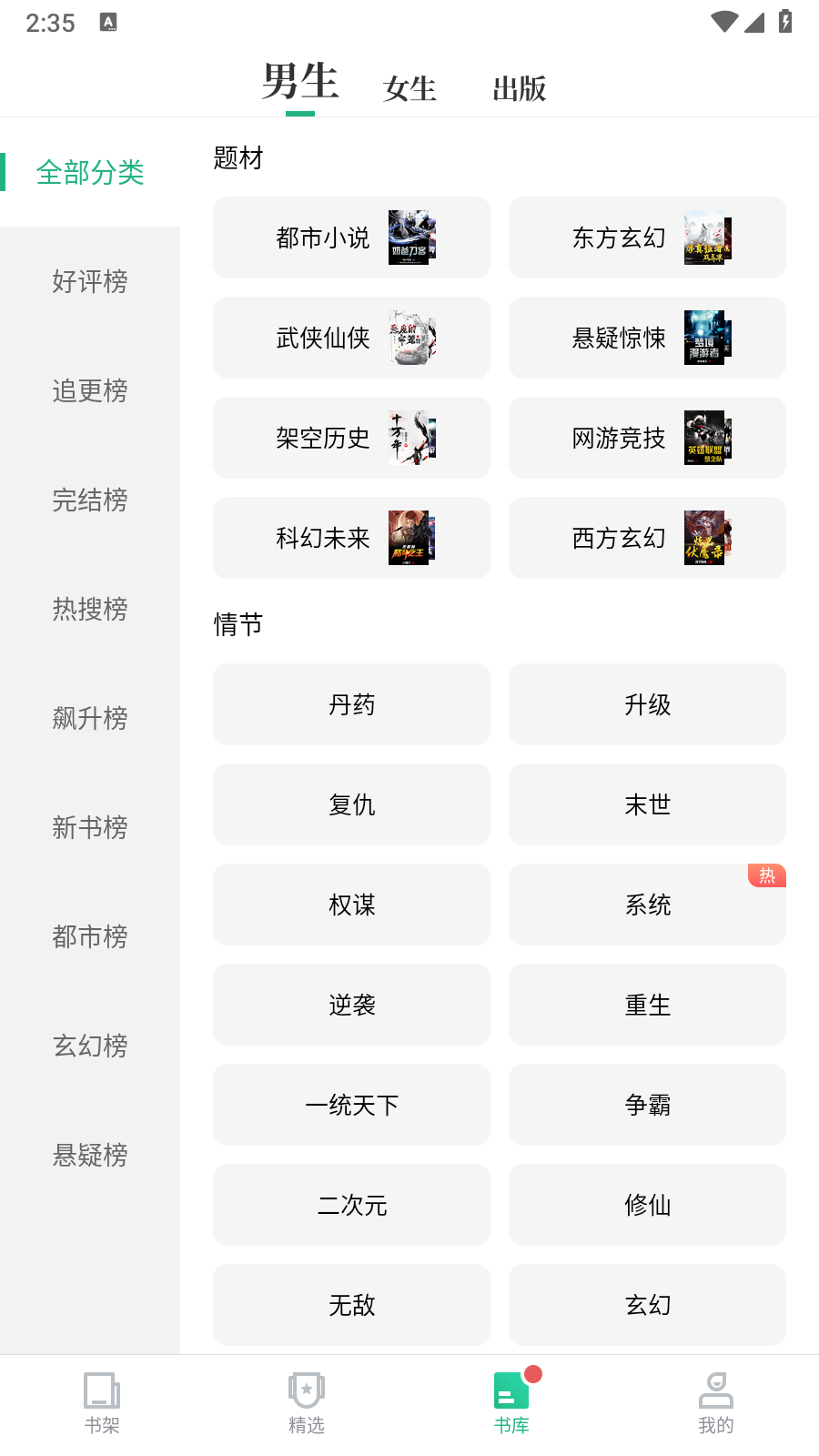Open the 我的 profile tab
Viewport: 819px width, 1456px height.
(x=716, y=1402)
